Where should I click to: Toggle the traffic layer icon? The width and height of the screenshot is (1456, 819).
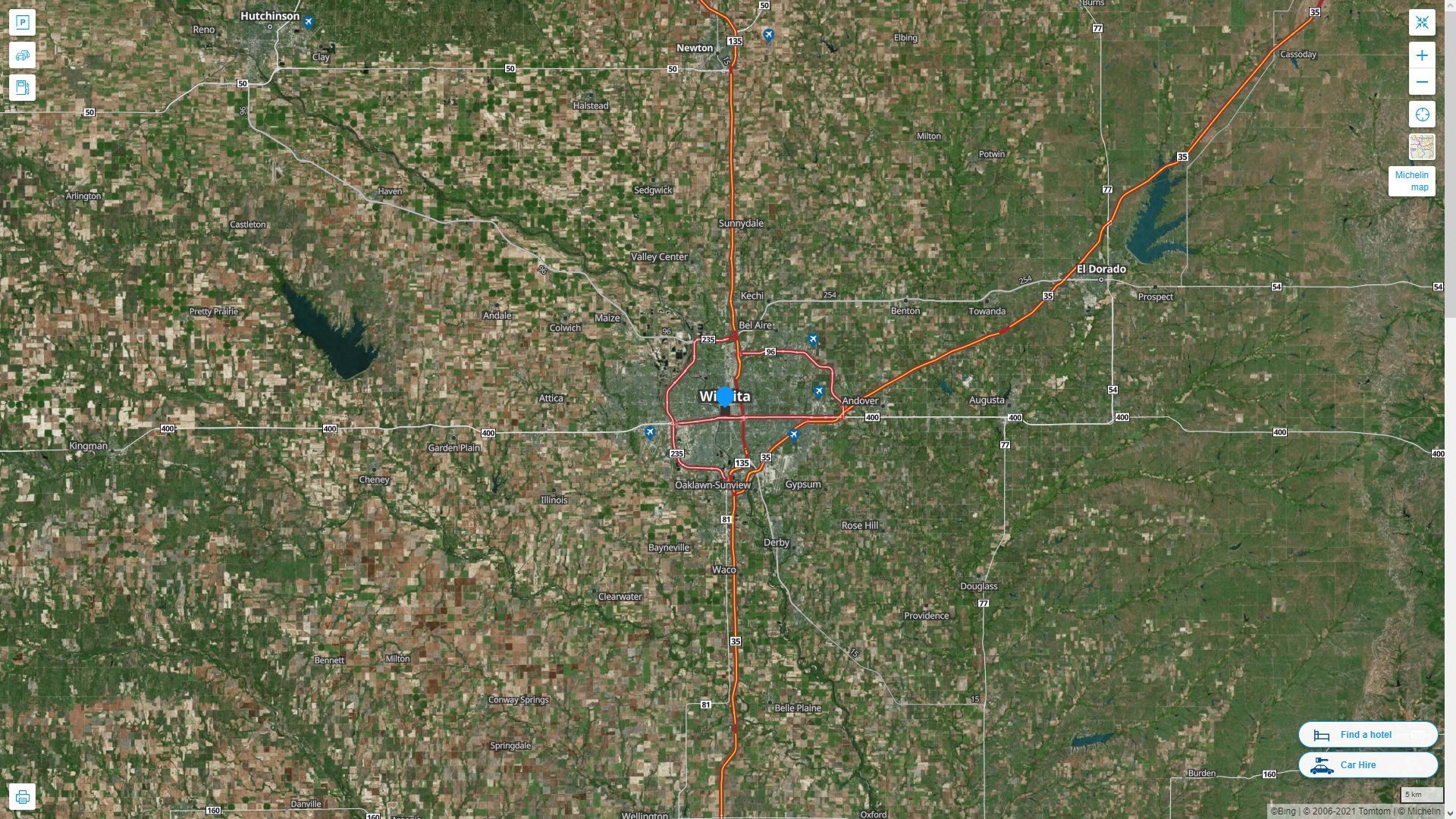22,55
